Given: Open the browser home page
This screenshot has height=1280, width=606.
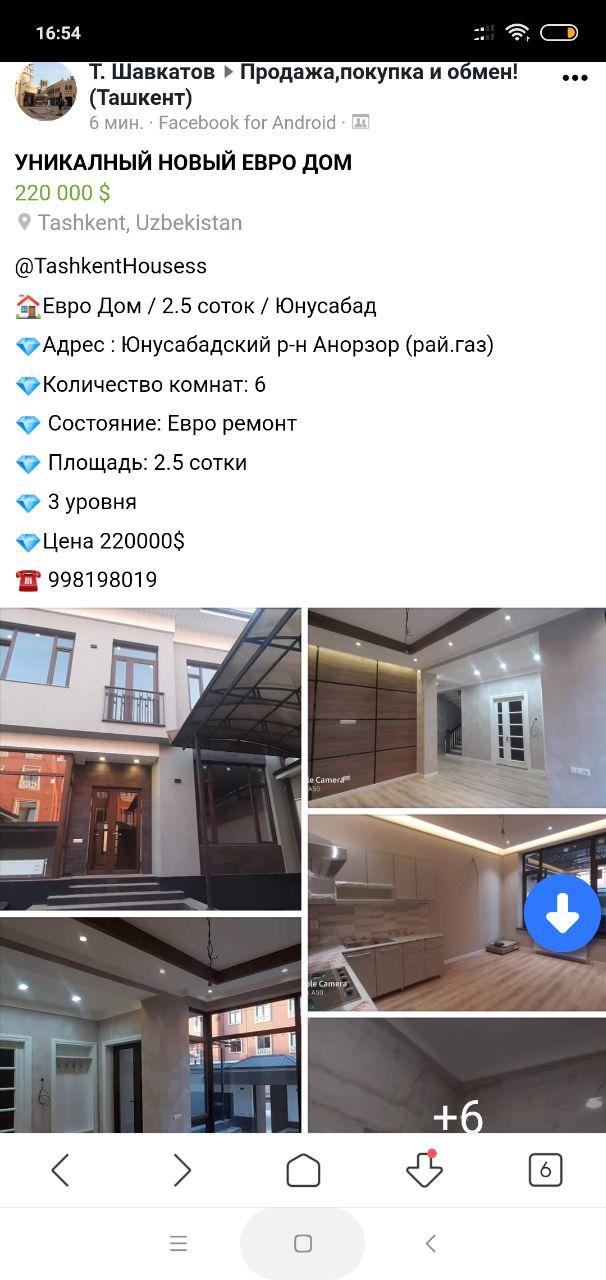Looking at the screenshot, I should pos(303,1170).
